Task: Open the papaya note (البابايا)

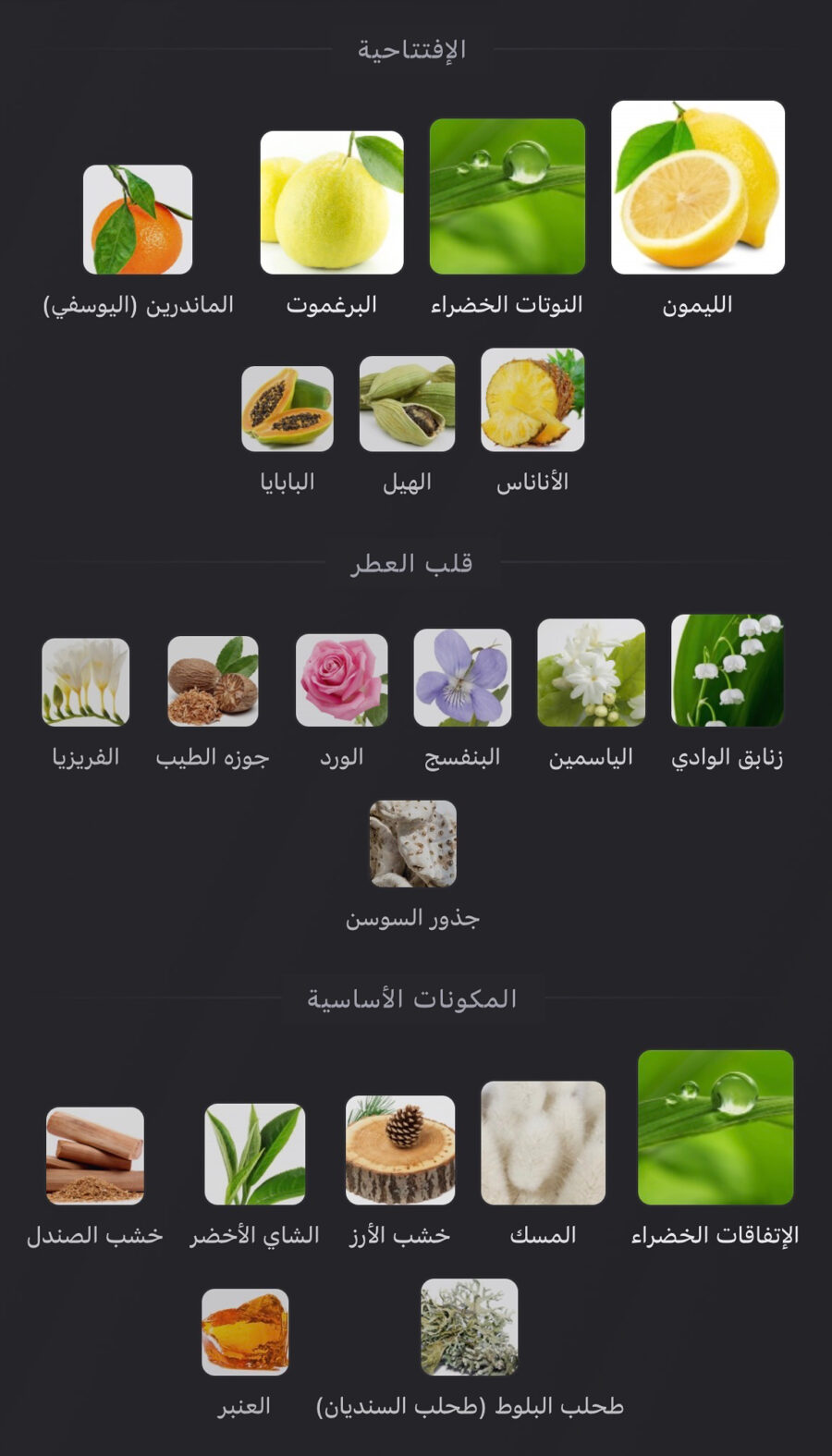Action: coord(288,409)
